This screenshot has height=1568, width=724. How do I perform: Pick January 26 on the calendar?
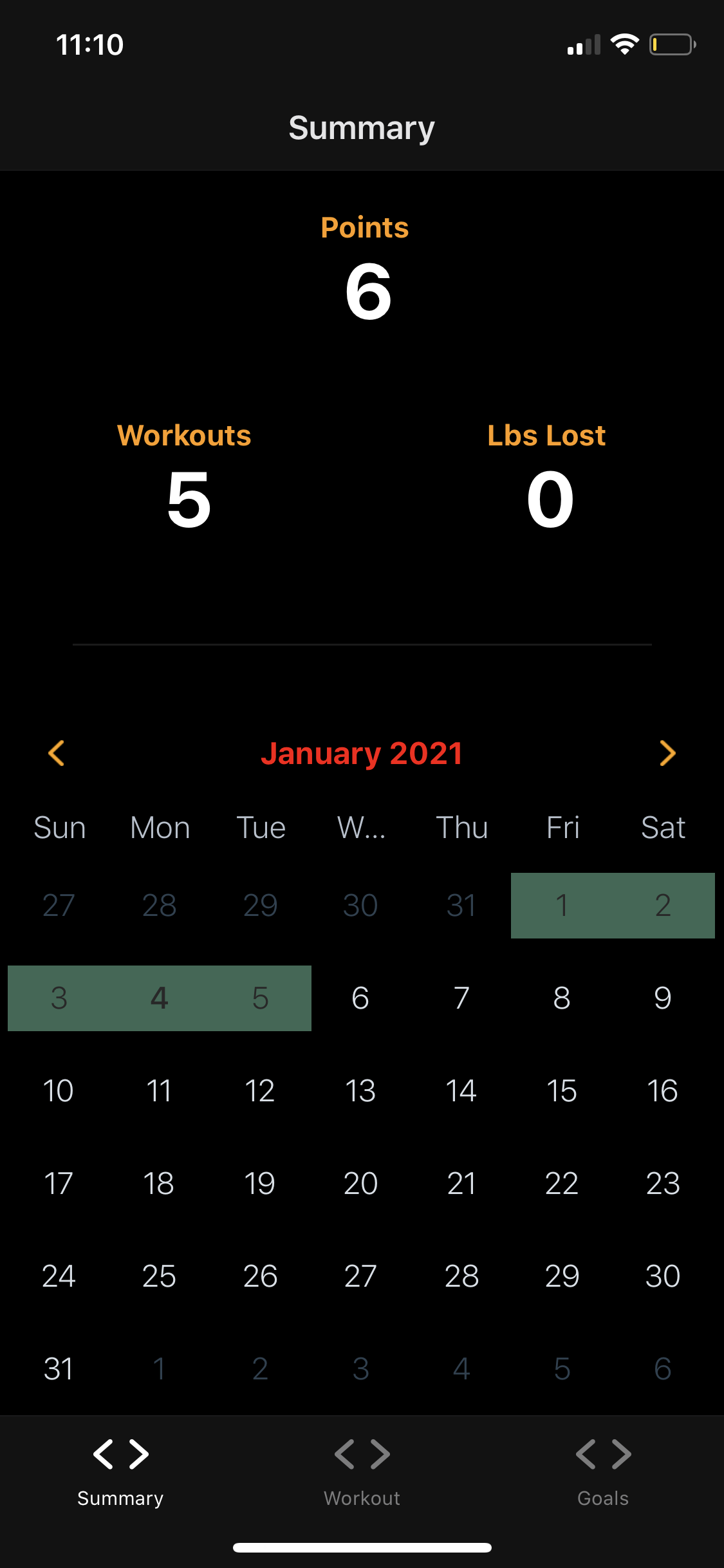pos(260,1276)
